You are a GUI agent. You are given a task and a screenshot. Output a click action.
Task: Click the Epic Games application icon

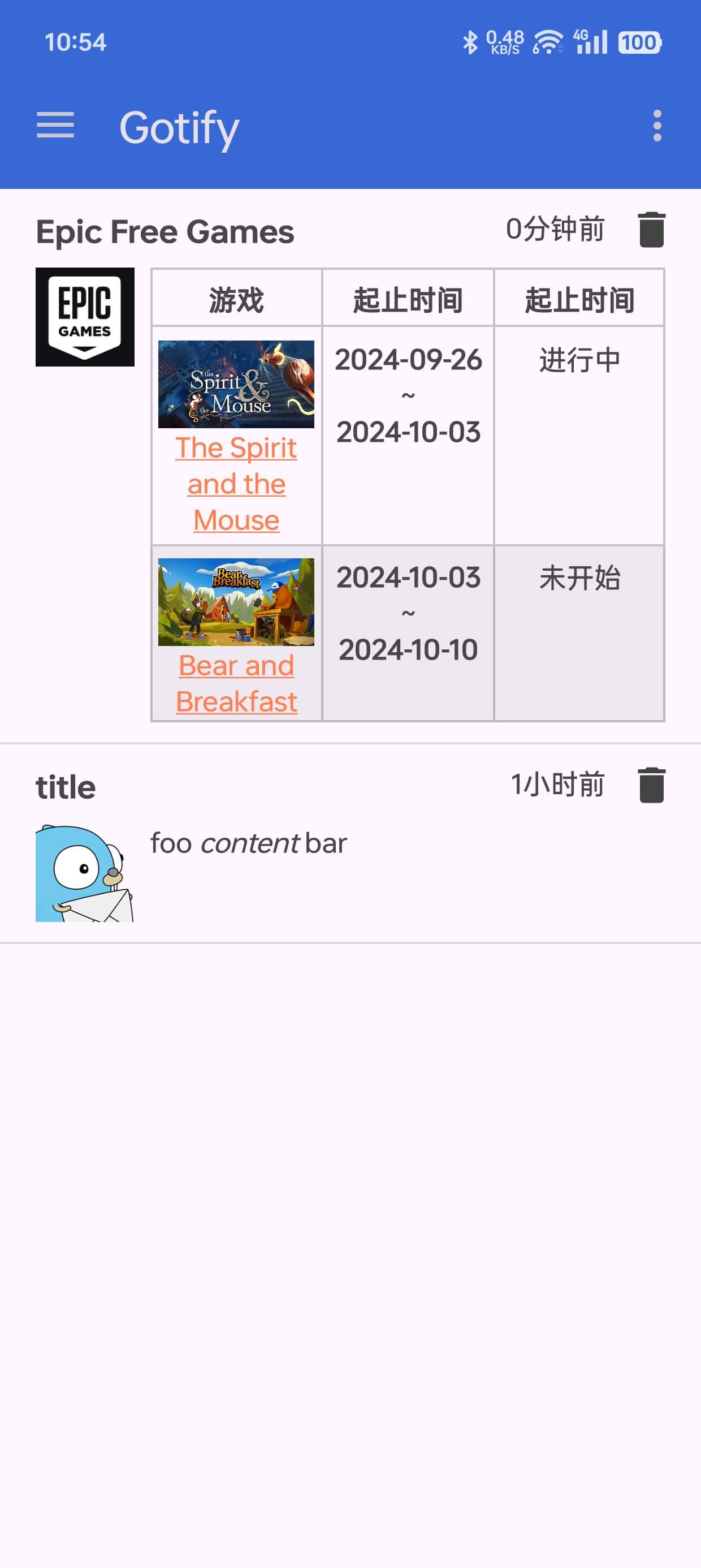click(x=85, y=317)
